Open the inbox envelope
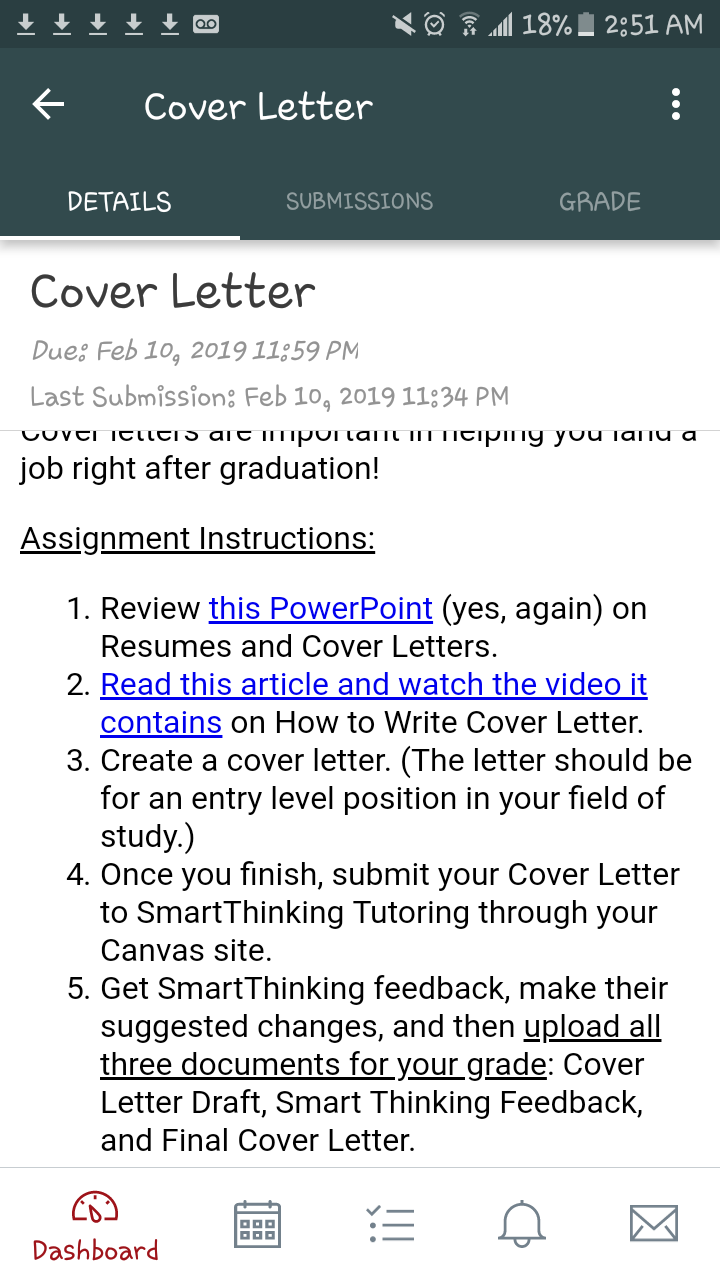Screen dimensions: 720x1280 click(x=654, y=1224)
